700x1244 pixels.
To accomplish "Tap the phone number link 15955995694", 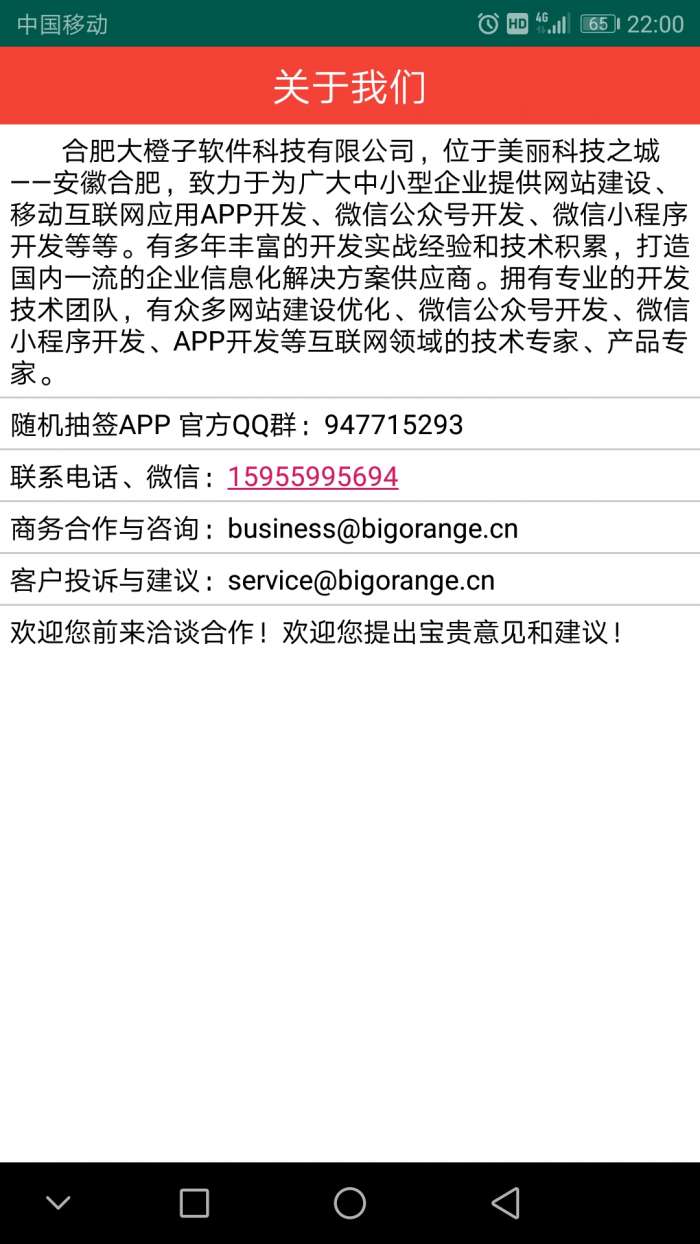I will [312, 478].
